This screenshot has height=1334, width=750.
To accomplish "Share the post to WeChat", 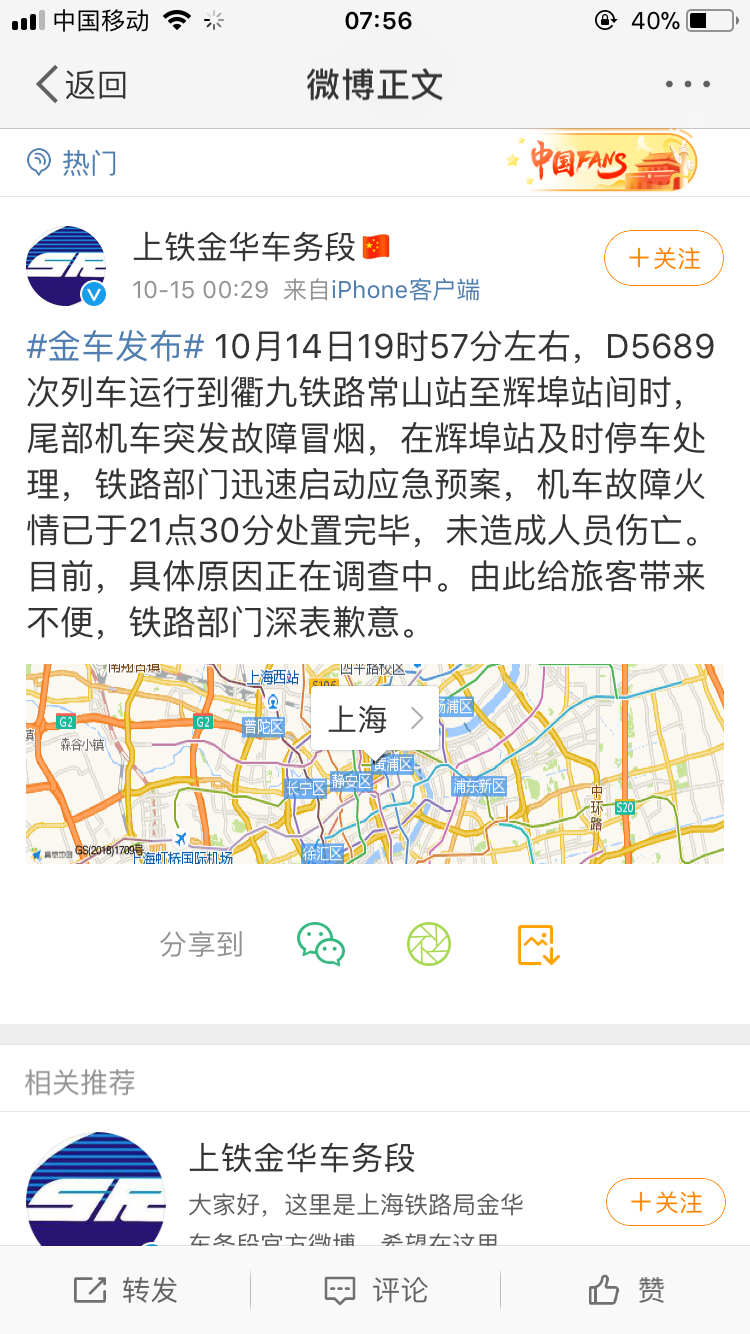I will [x=321, y=944].
